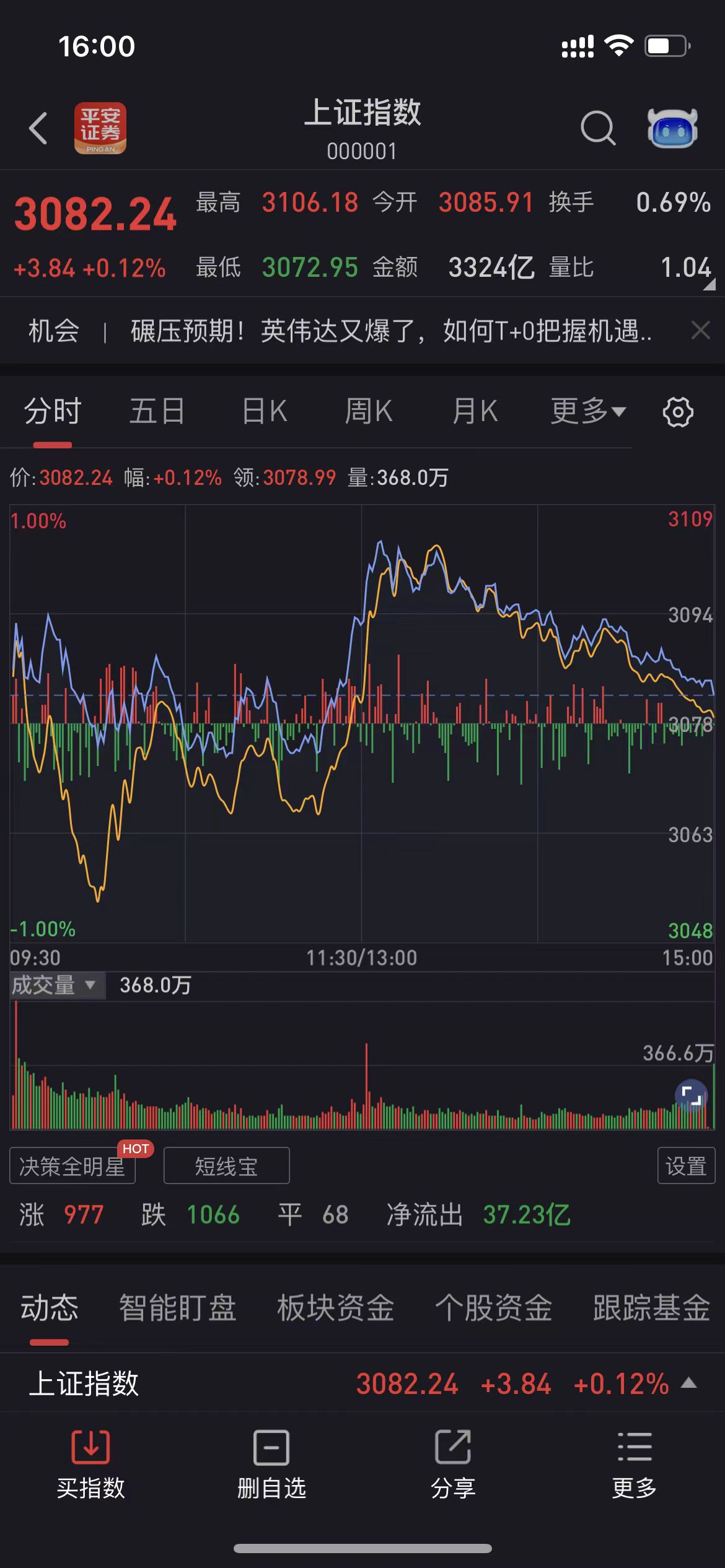Image resolution: width=725 pixels, height=1568 pixels.
Task: Expand the 更多 chart period dropdown
Action: point(586,411)
